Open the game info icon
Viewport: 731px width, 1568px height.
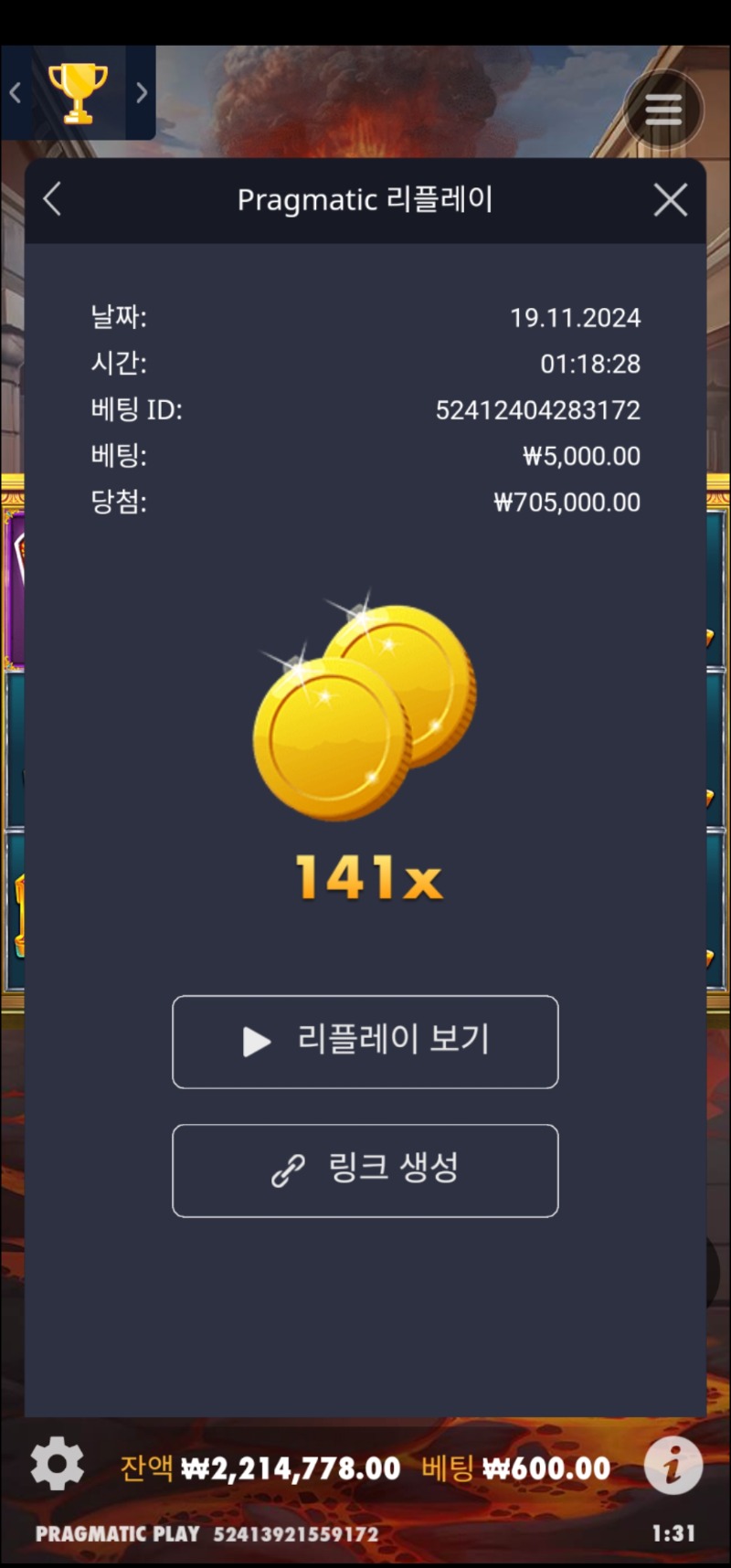click(673, 1465)
